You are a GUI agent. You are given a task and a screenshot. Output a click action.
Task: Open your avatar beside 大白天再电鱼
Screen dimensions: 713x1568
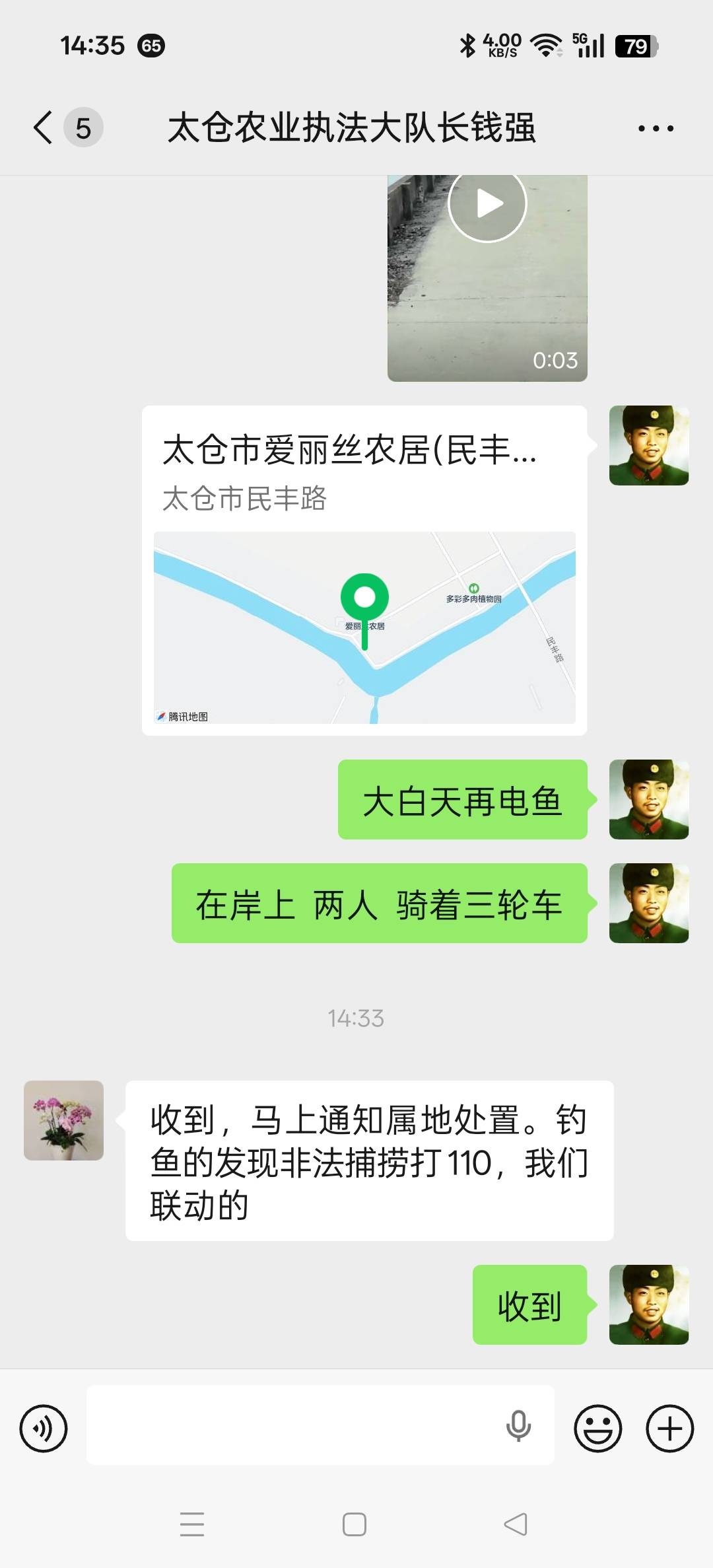[648, 799]
